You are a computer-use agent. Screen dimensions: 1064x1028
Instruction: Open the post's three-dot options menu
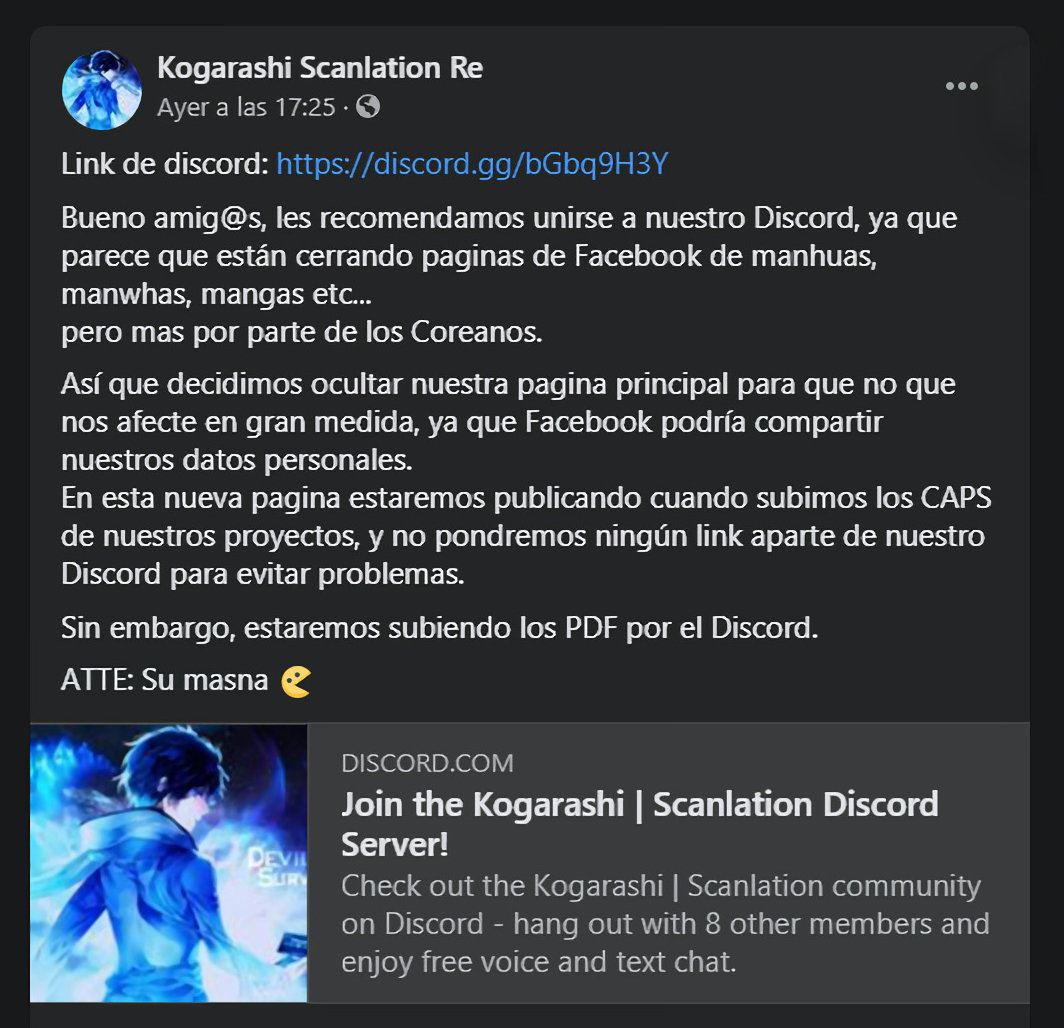(962, 87)
